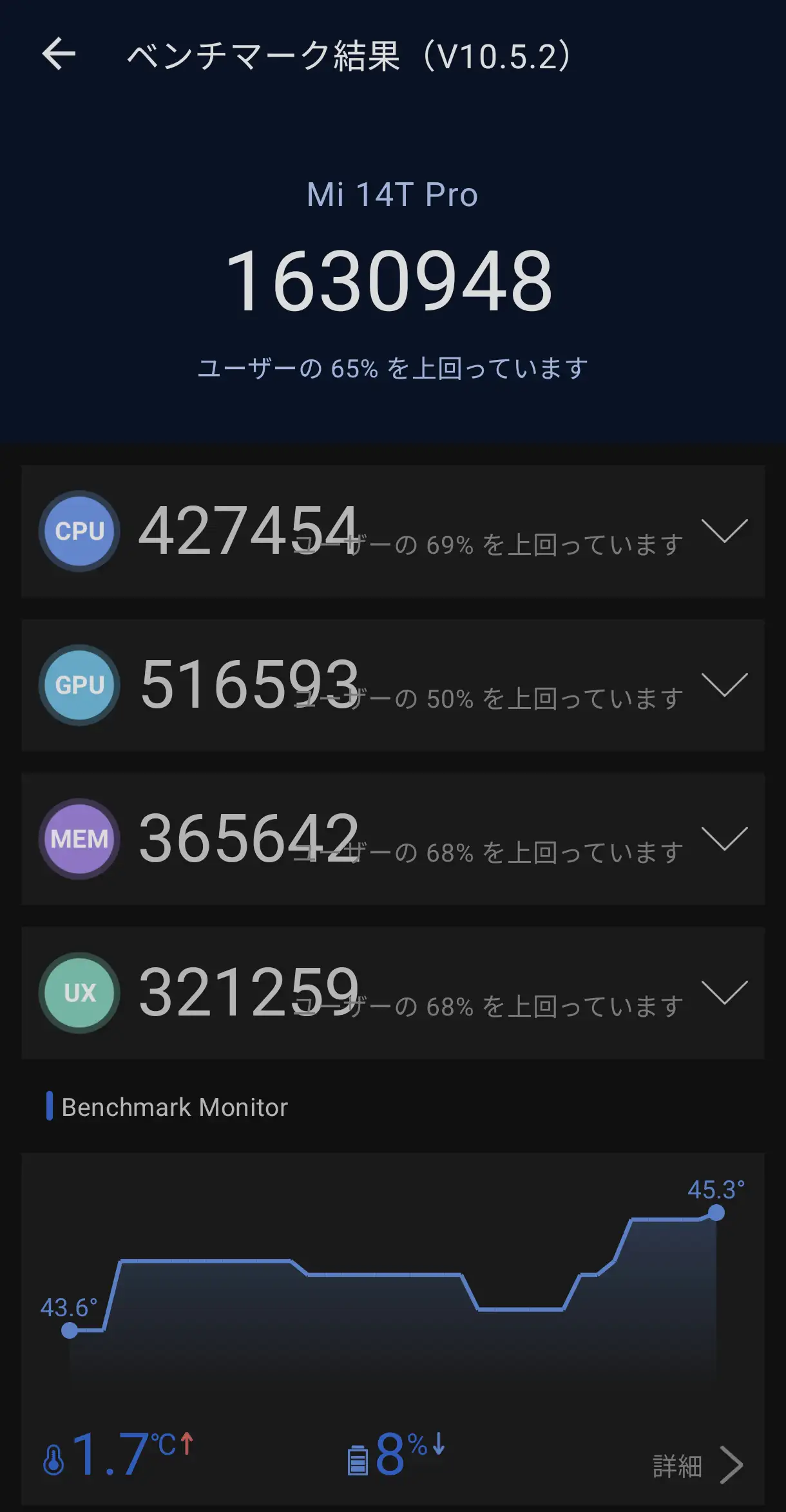Select the GPU circular icon

click(x=78, y=684)
